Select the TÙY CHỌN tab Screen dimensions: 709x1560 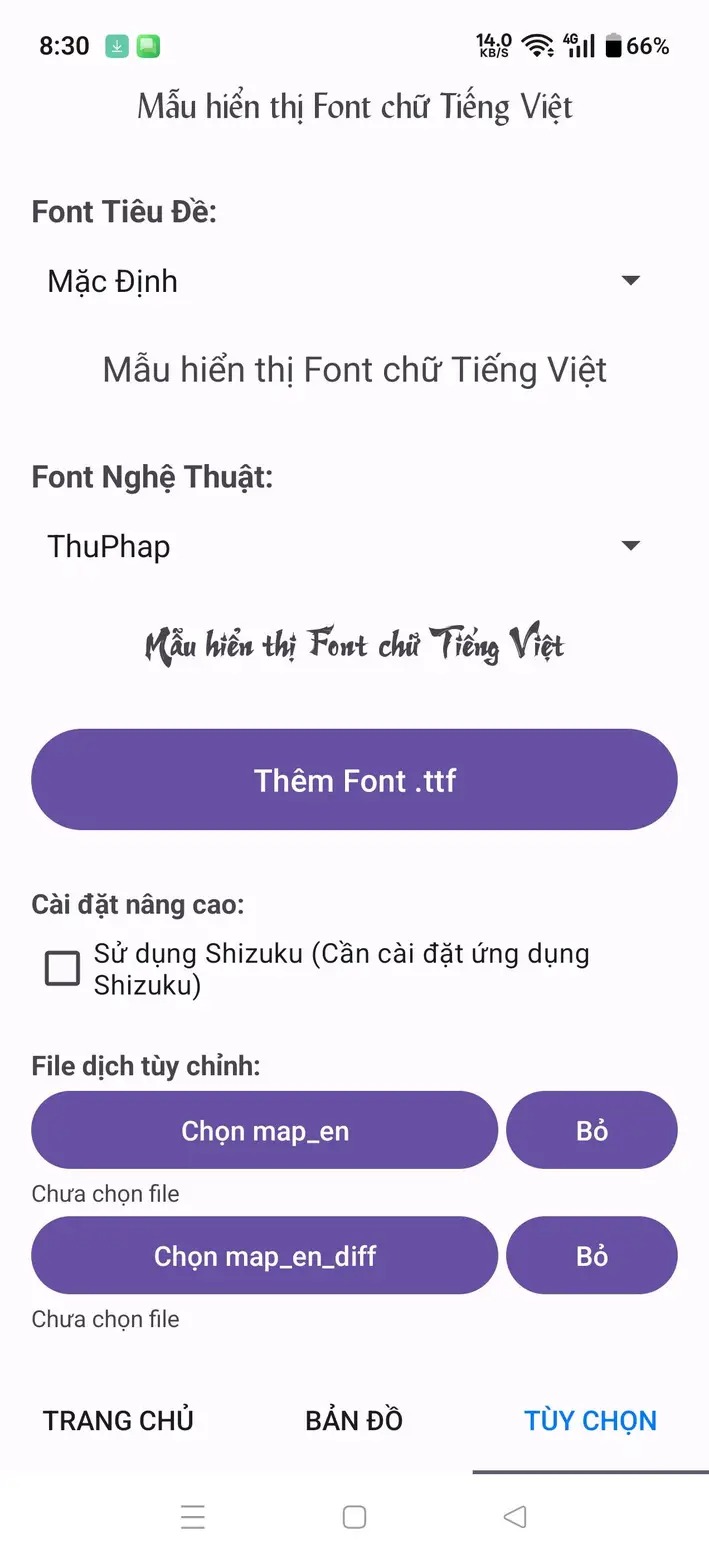590,1420
